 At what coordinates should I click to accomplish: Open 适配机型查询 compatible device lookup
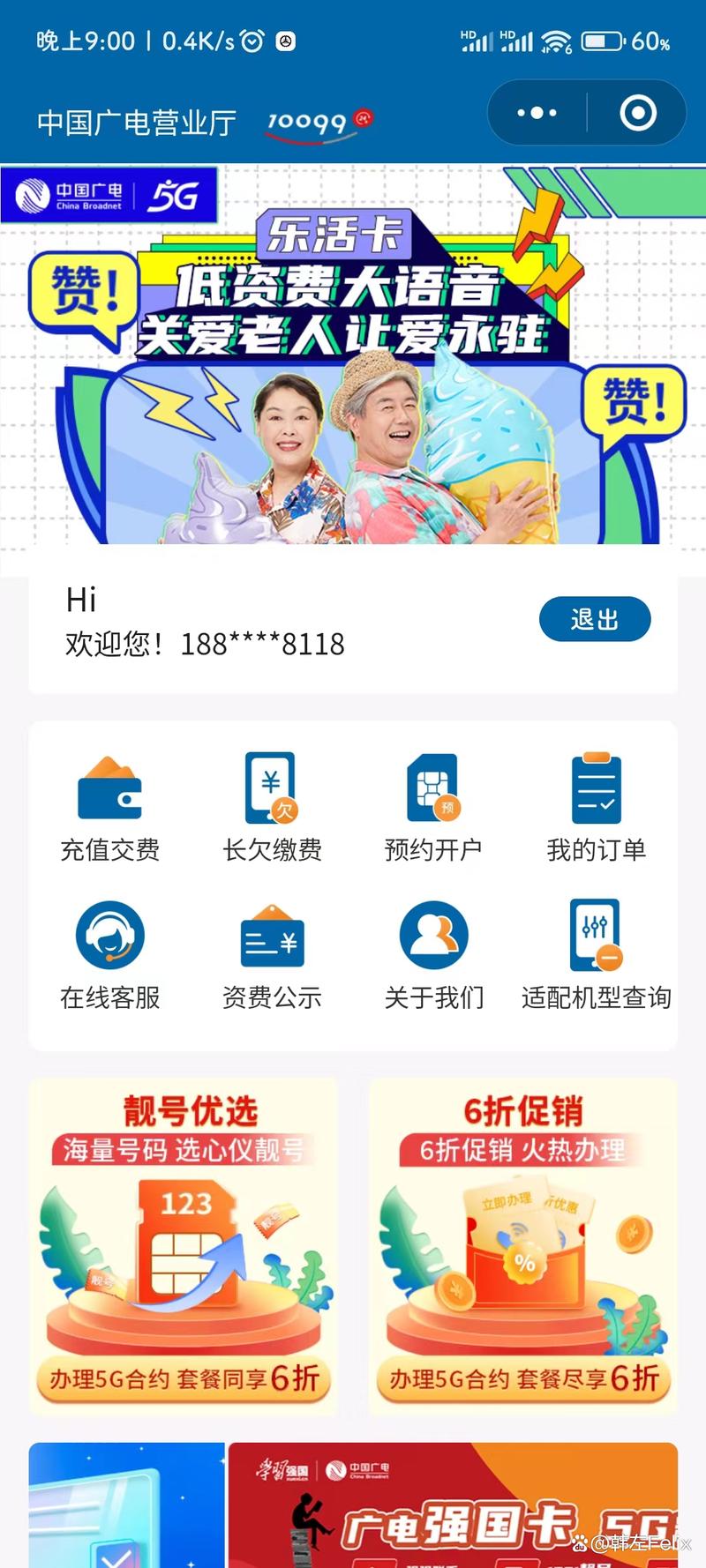[596, 954]
